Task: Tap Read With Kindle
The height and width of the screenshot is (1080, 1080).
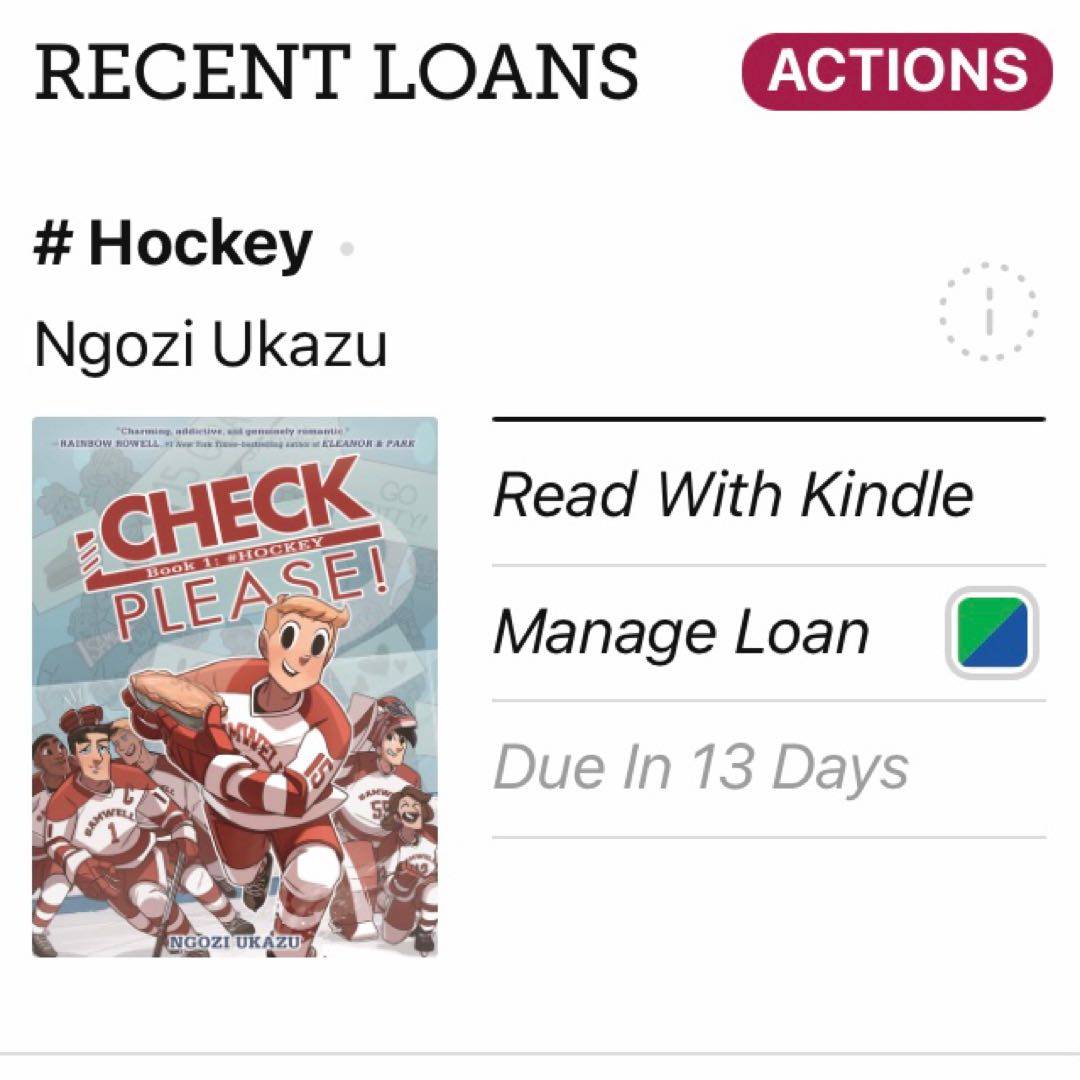Action: click(x=732, y=495)
